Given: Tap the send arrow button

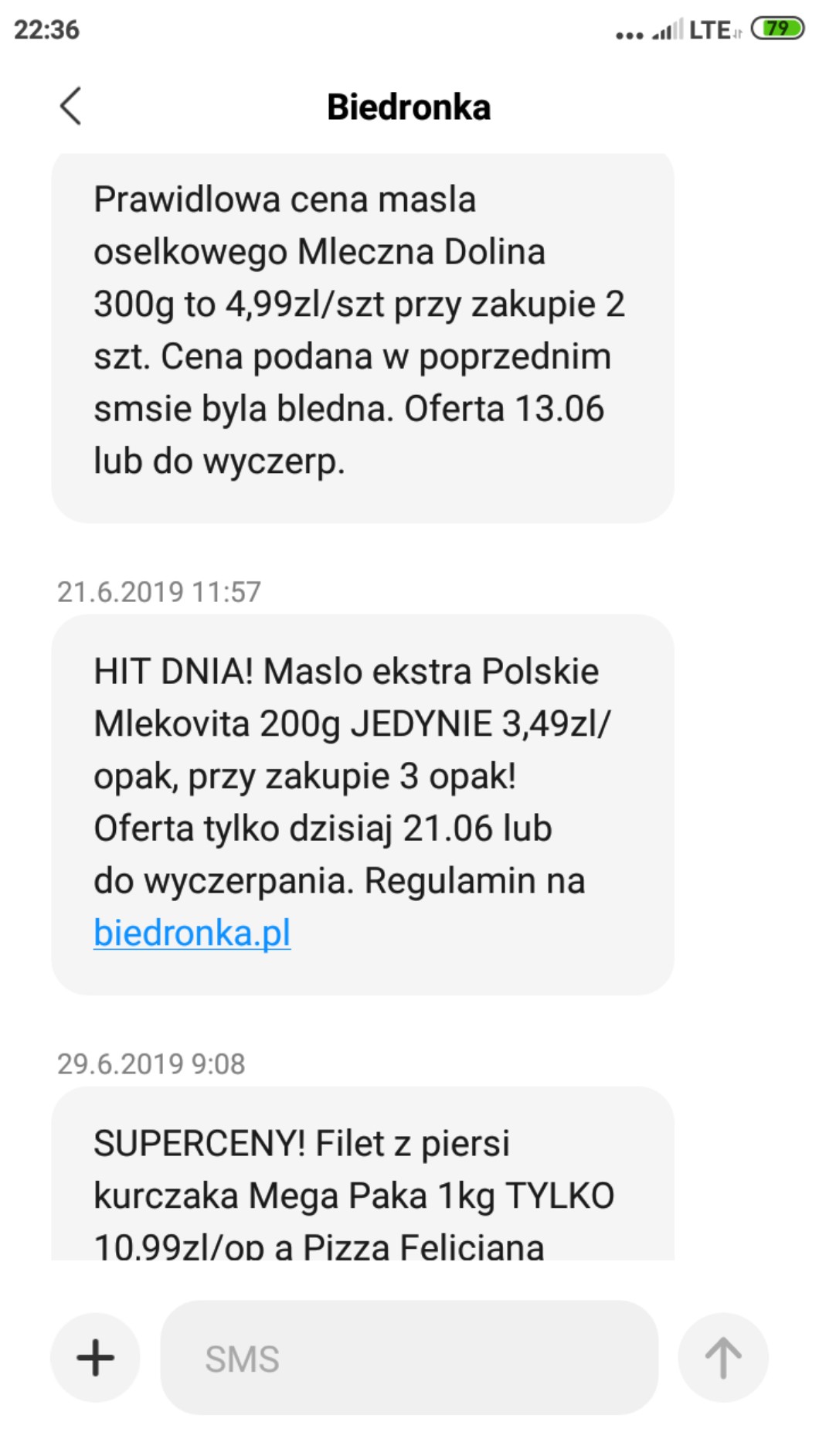Looking at the screenshot, I should [x=722, y=1358].
